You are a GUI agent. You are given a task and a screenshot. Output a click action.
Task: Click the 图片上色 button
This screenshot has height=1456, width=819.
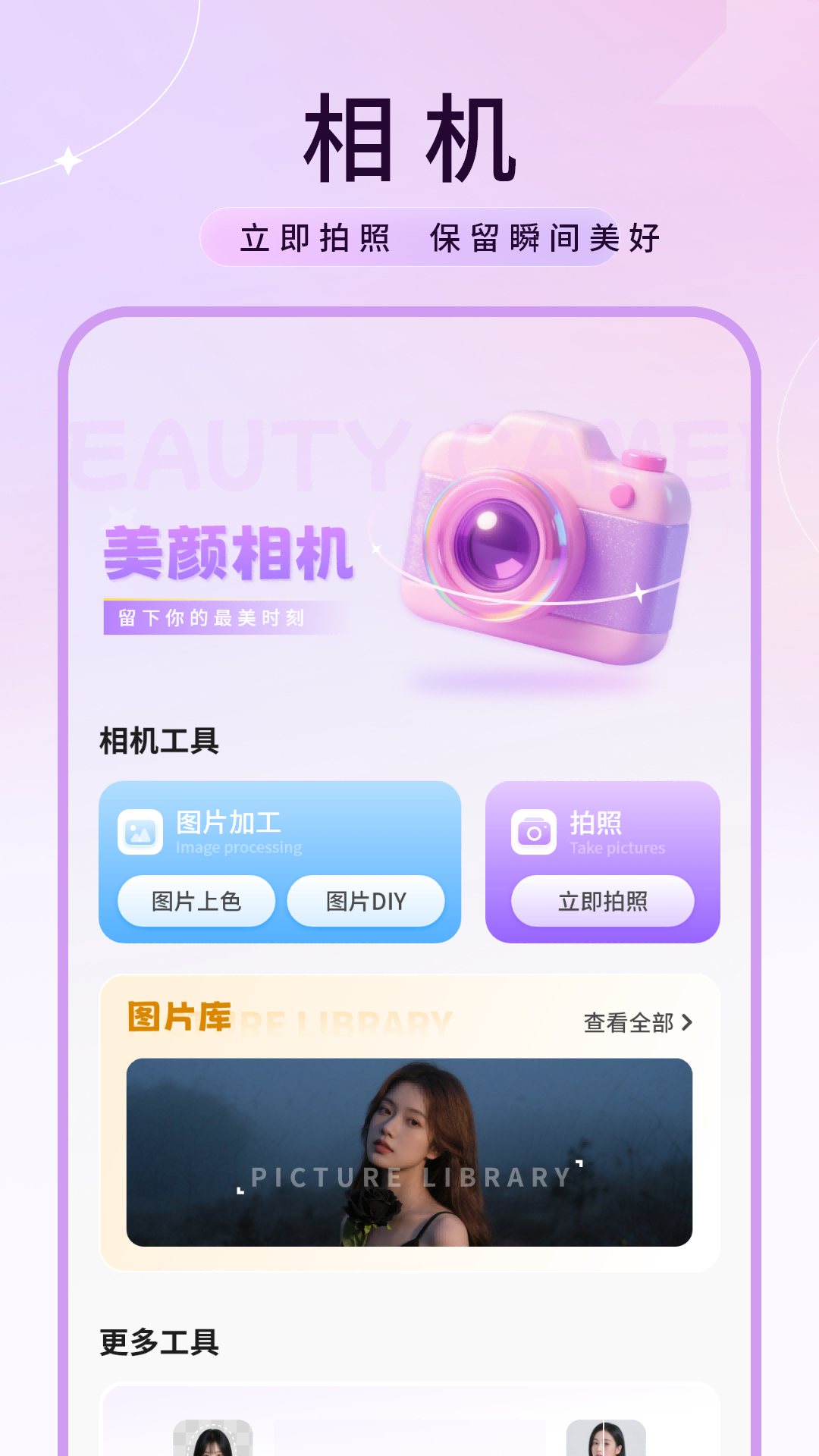[196, 901]
